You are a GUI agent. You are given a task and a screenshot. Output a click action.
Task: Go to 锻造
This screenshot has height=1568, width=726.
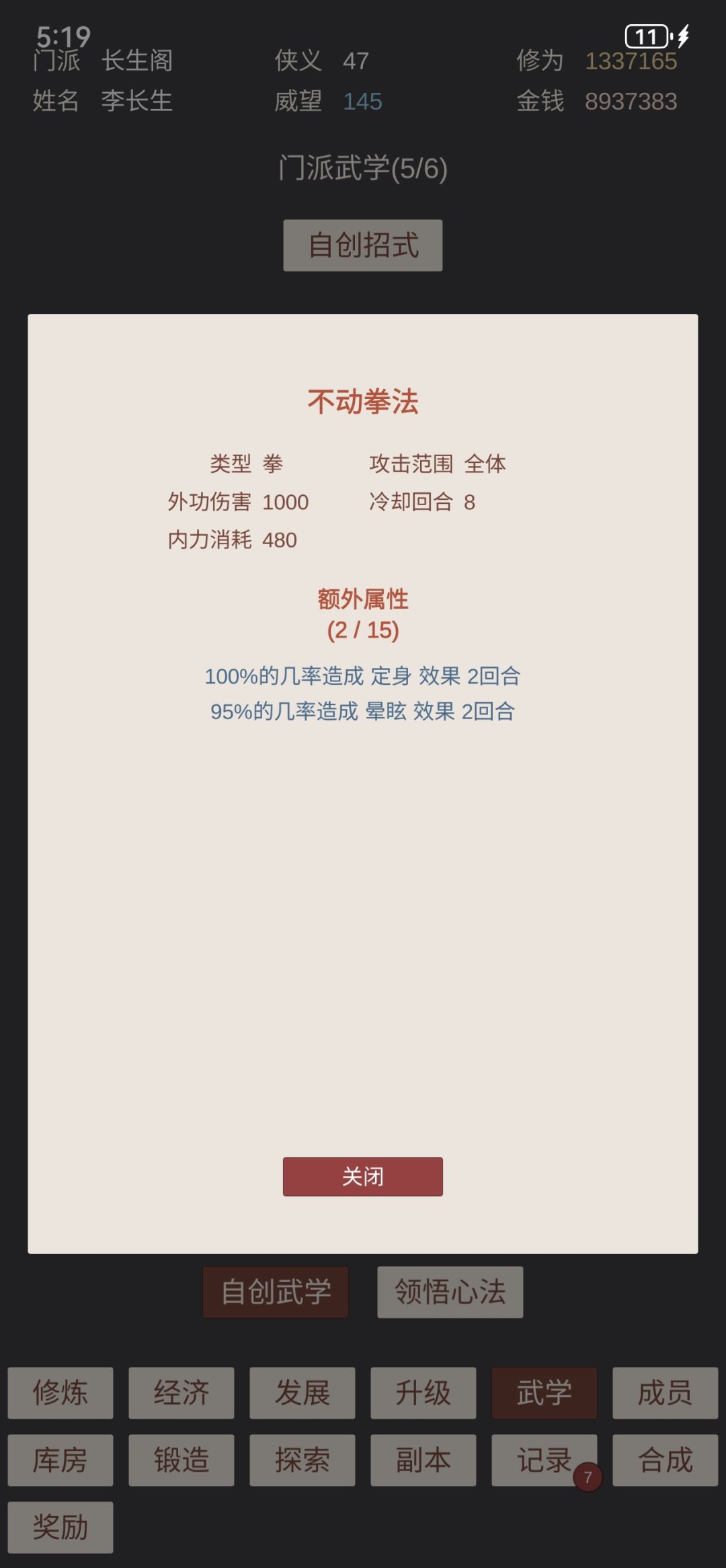[x=182, y=1460]
